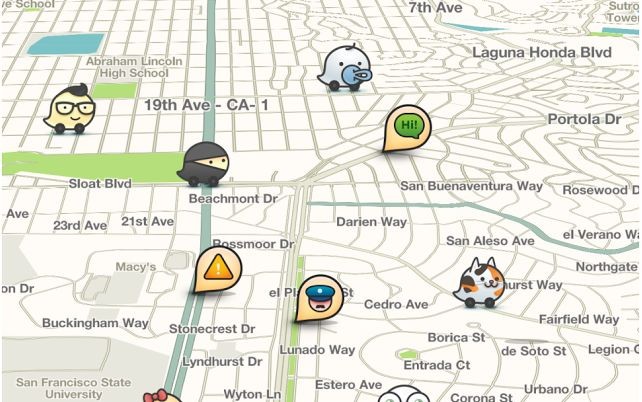Select the ninja wazer near Sloat Blvd

[x=202, y=165]
